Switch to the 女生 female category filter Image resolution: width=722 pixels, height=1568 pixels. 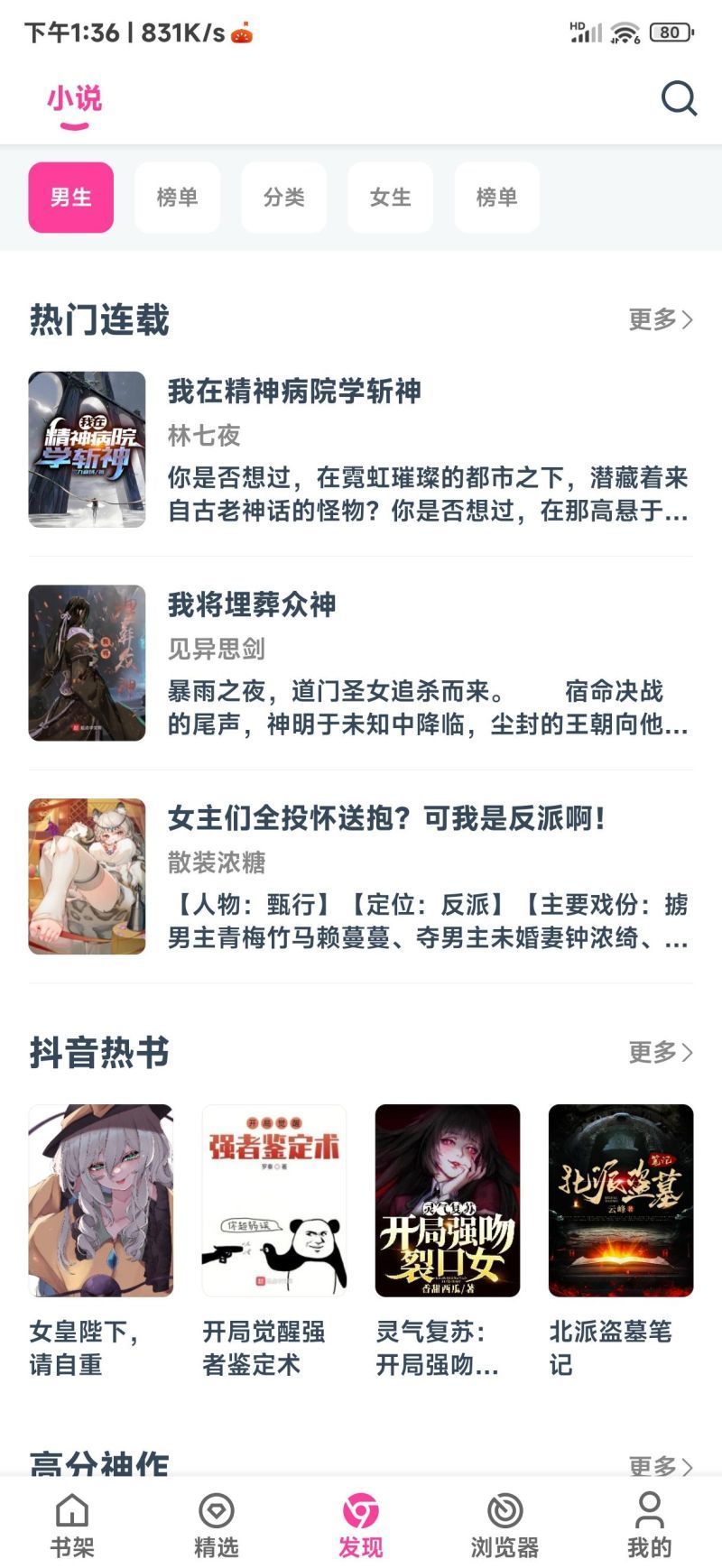[390, 198]
